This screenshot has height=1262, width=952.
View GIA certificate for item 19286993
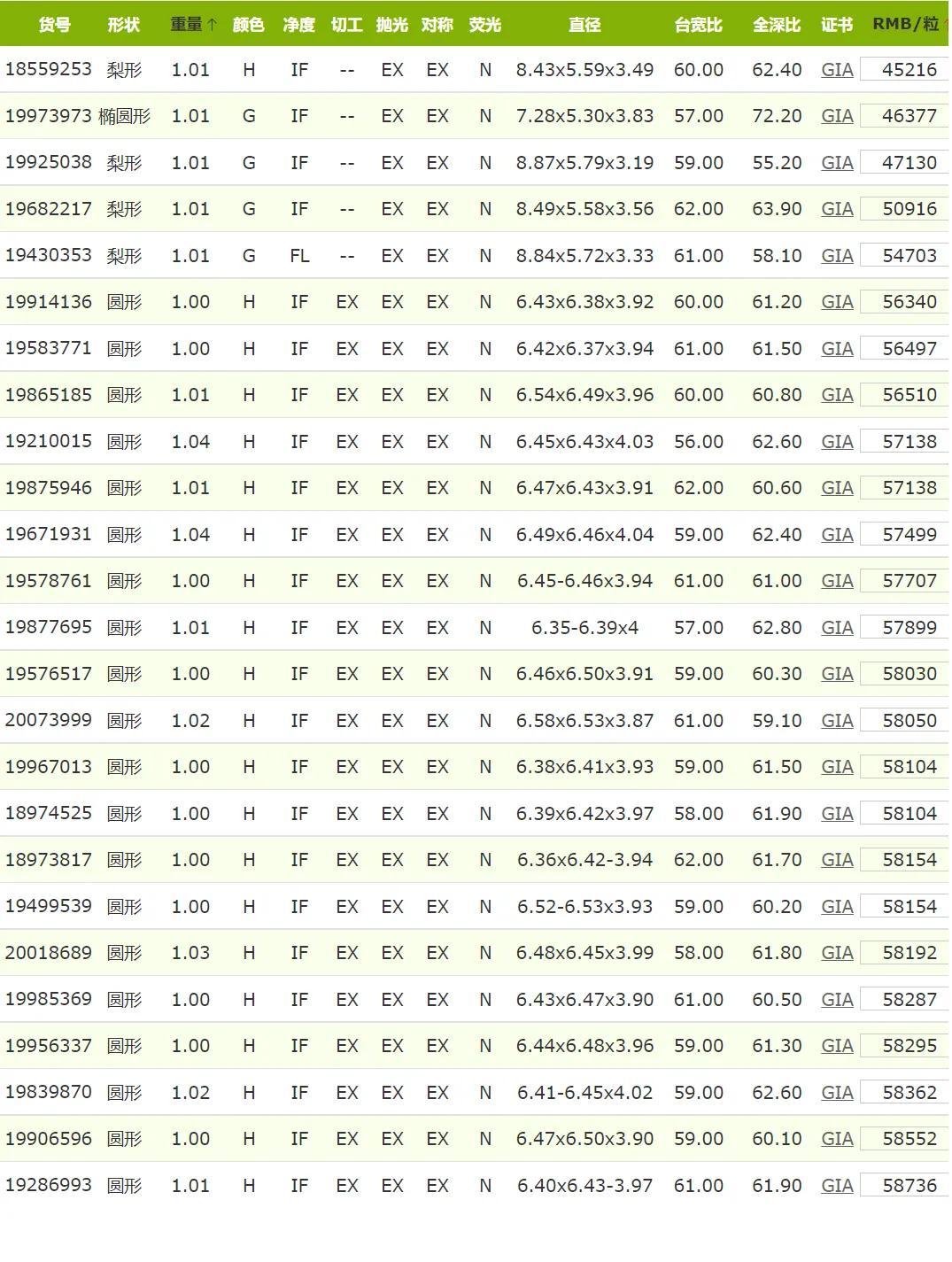click(837, 1186)
